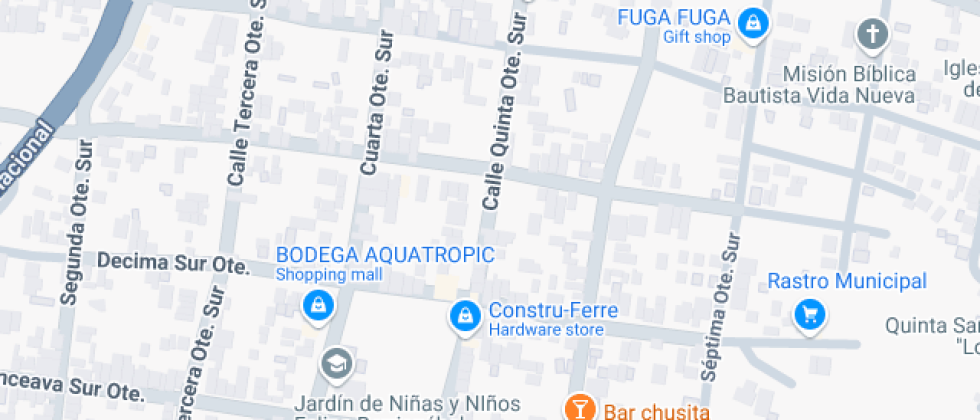Viewport: 980px width, 420px height.
Task: Tap the Bar chusita cocktail pin
Action: pyautogui.click(x=579, y=408)
